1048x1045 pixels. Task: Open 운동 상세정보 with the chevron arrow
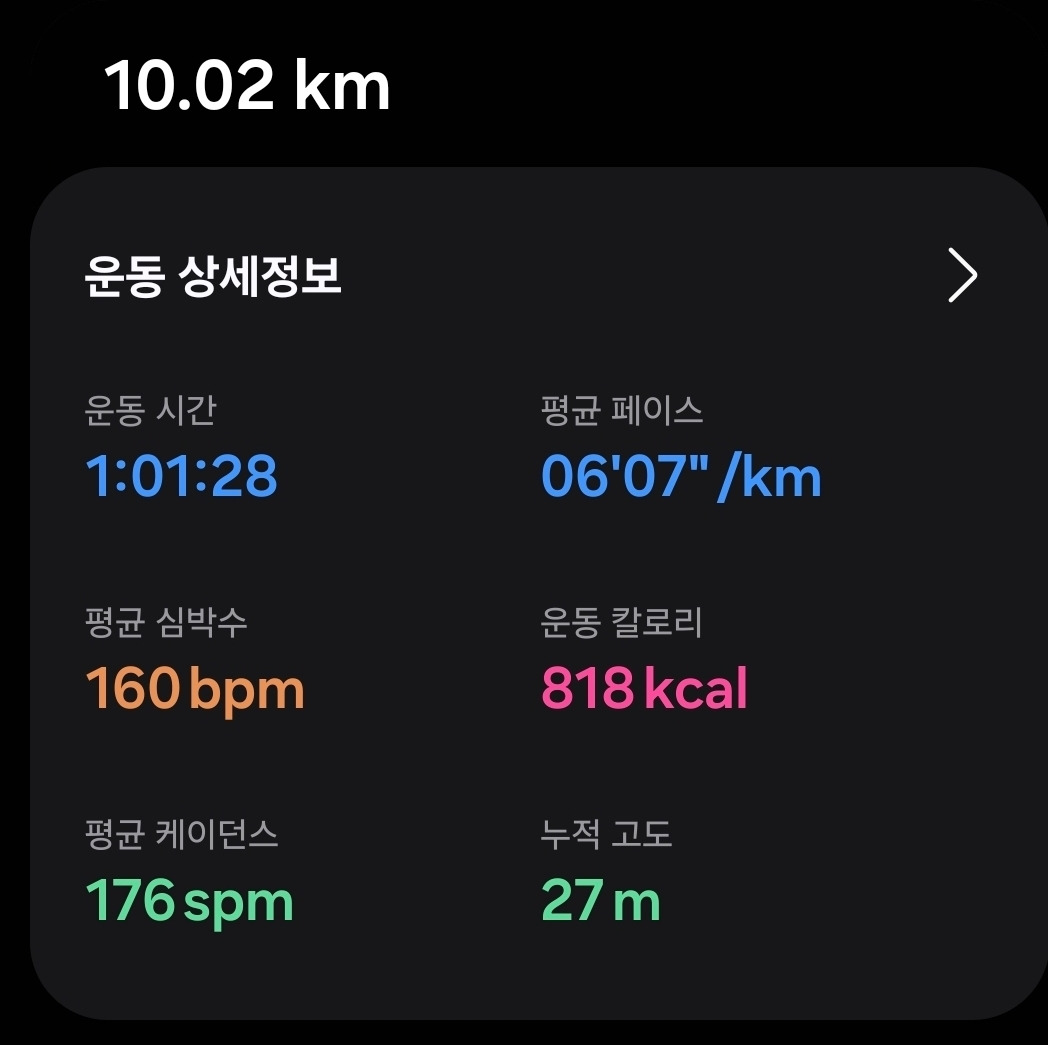tap(961, 276)
